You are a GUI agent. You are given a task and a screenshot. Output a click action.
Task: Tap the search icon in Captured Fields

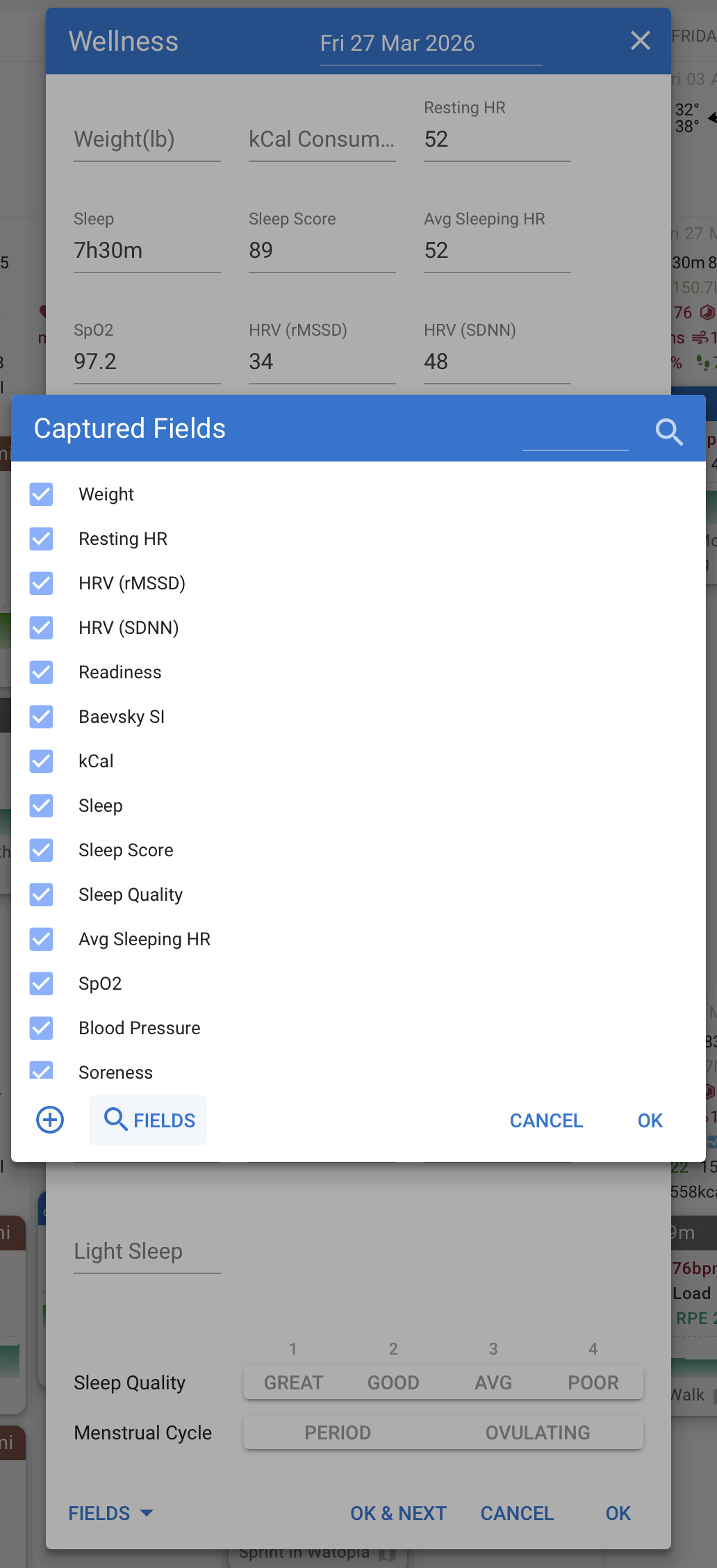[x=669, y=432]
